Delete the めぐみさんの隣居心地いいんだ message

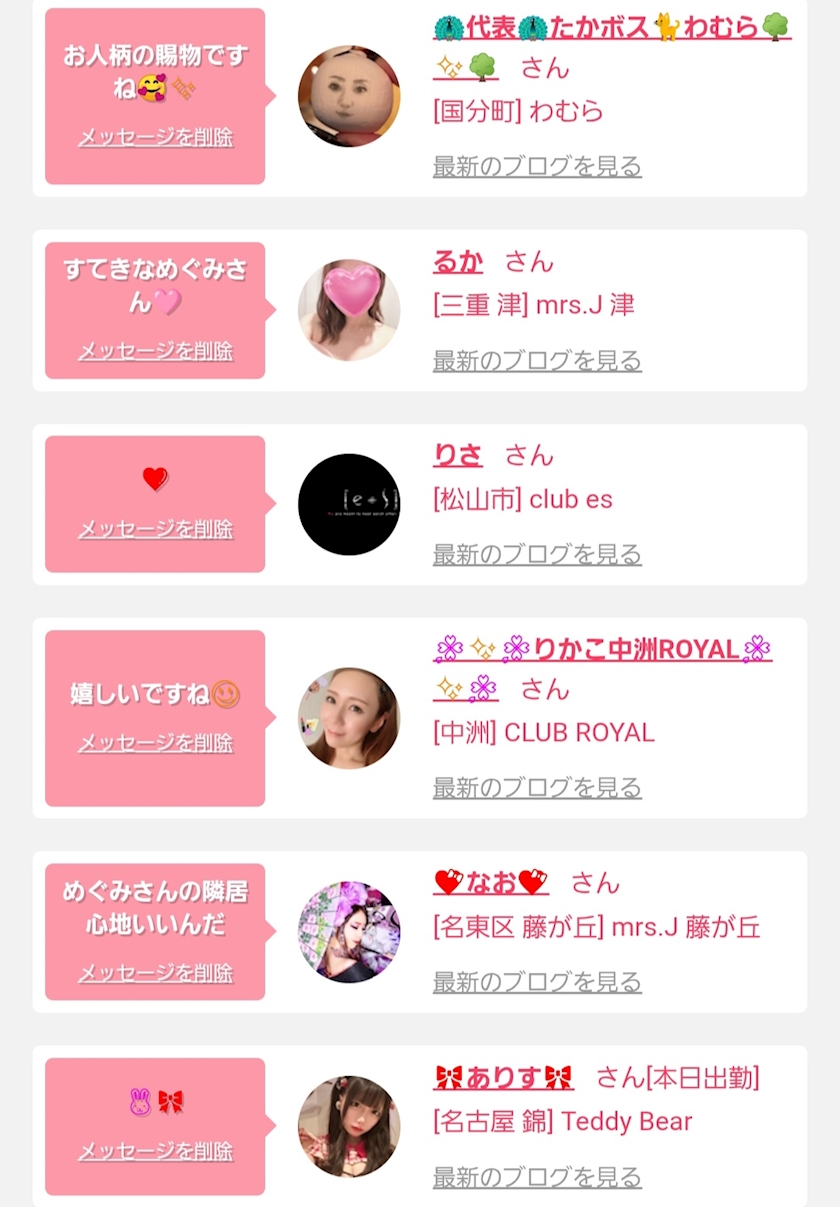(155, 973)
